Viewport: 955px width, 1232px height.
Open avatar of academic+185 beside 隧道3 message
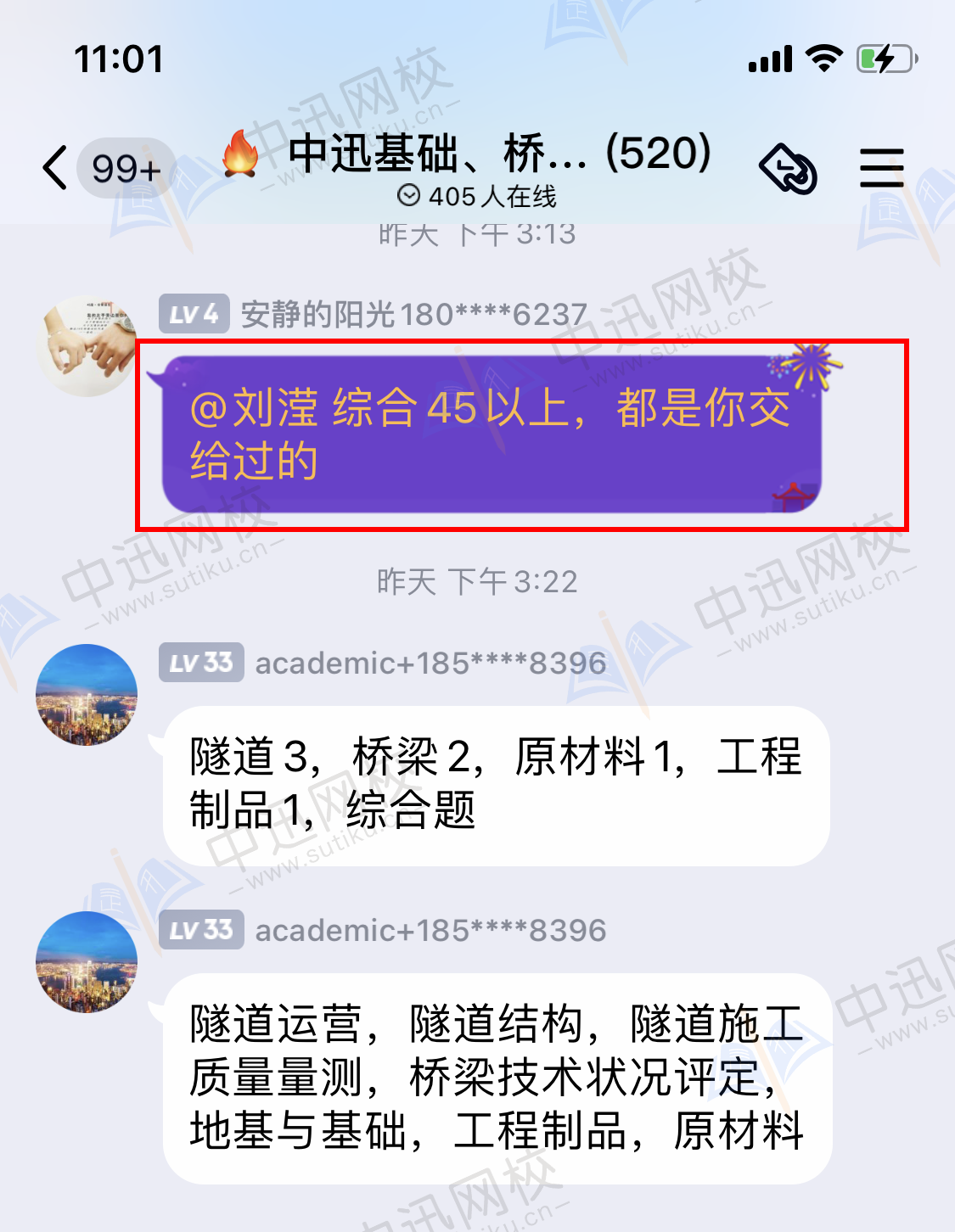(x=87, y=695)
